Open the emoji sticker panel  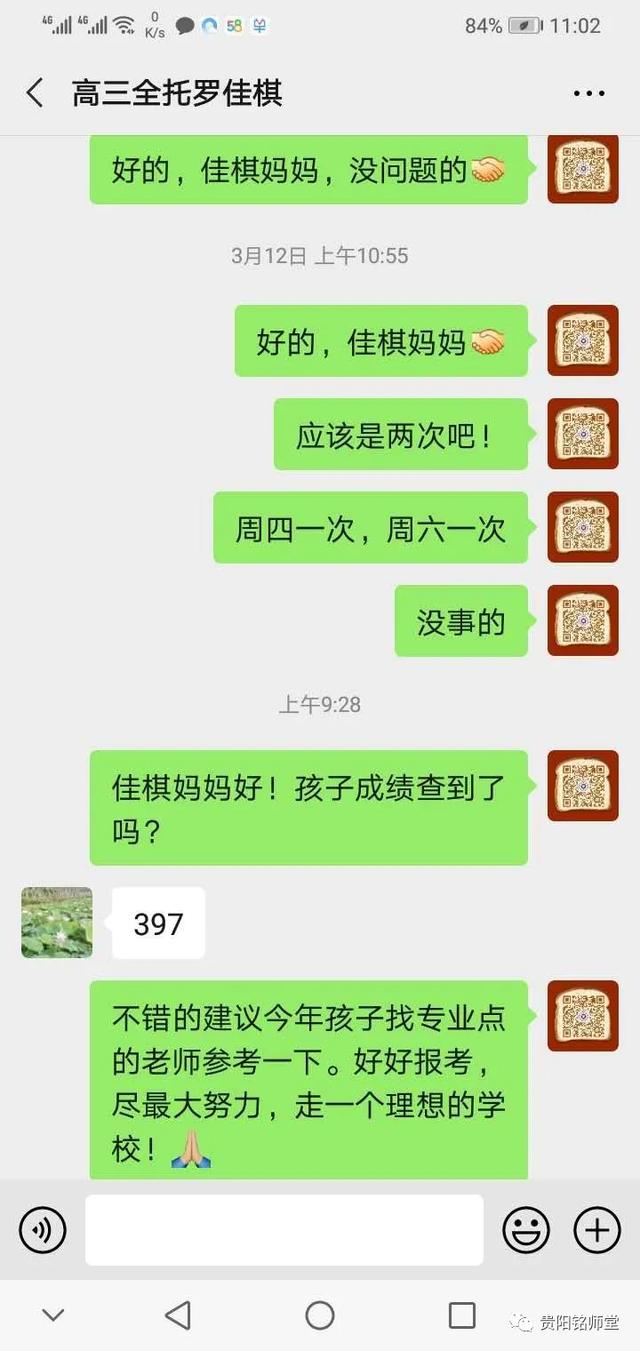(x=526, y=1229)
